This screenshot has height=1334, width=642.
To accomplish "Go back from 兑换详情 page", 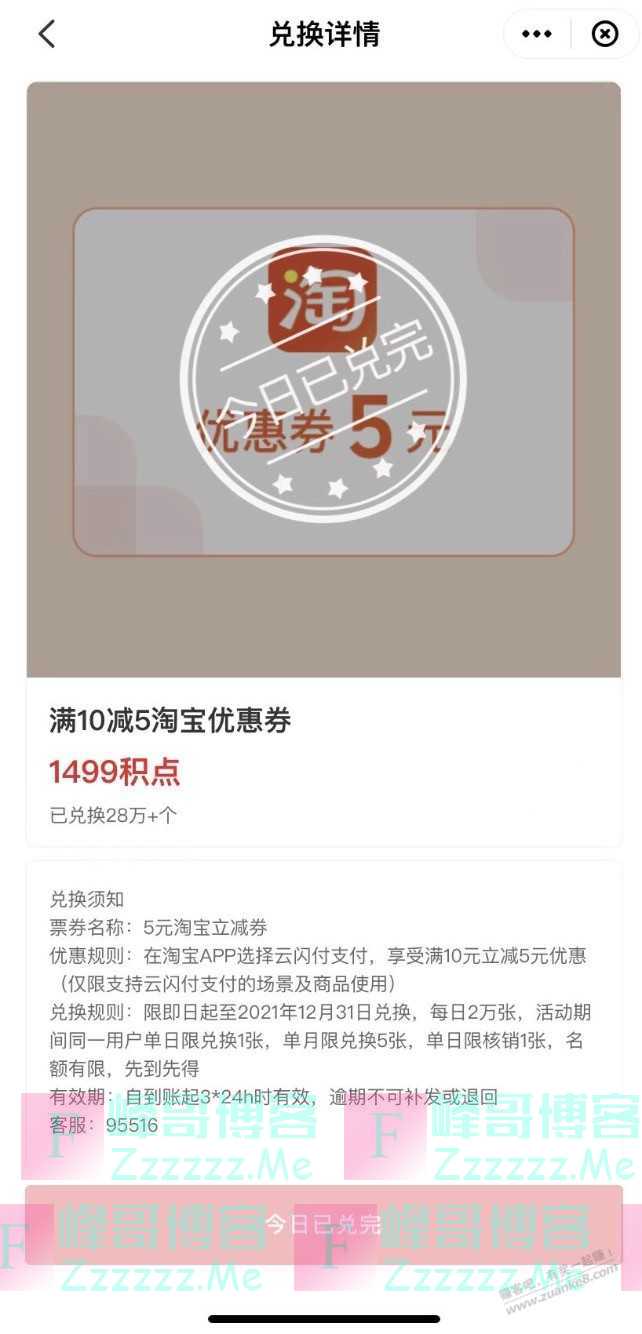I will click(46, 34).
